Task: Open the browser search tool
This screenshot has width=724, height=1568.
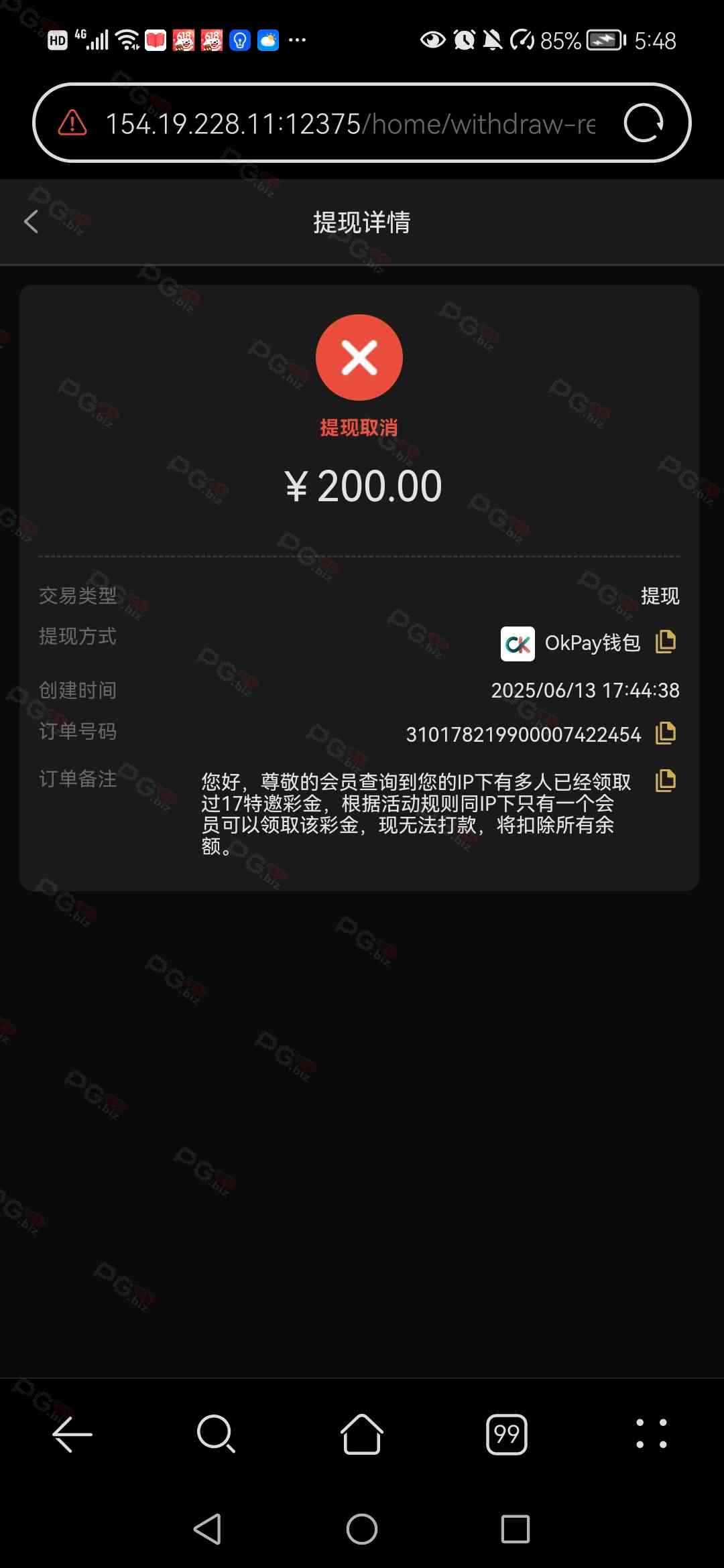Action: (216, 1435)
